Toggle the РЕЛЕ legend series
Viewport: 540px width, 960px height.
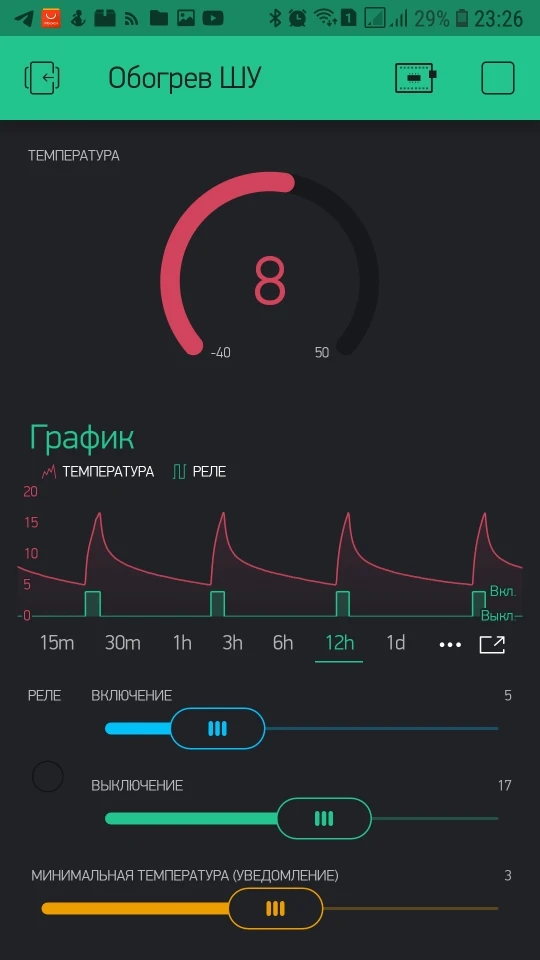200,471
